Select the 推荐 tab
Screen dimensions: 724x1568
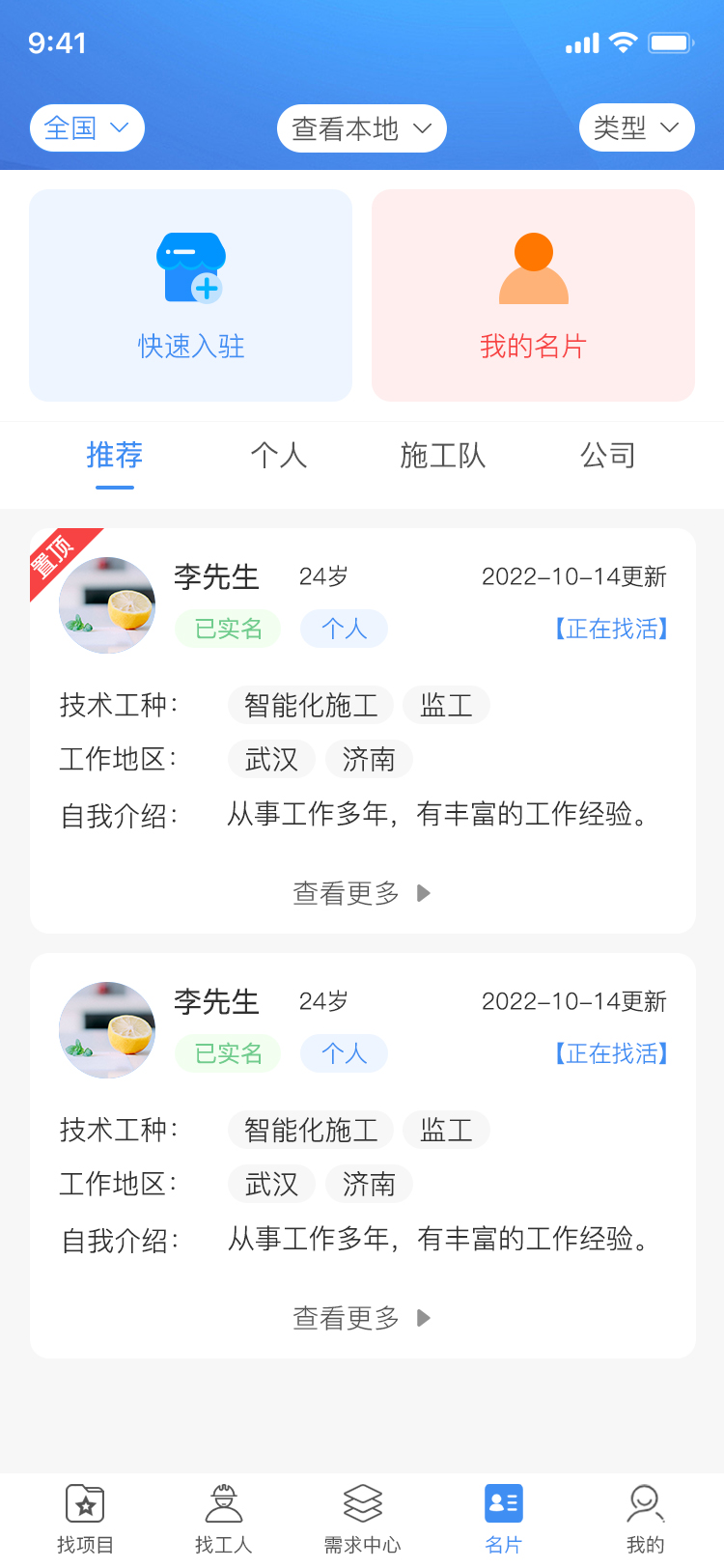point(115,456)
